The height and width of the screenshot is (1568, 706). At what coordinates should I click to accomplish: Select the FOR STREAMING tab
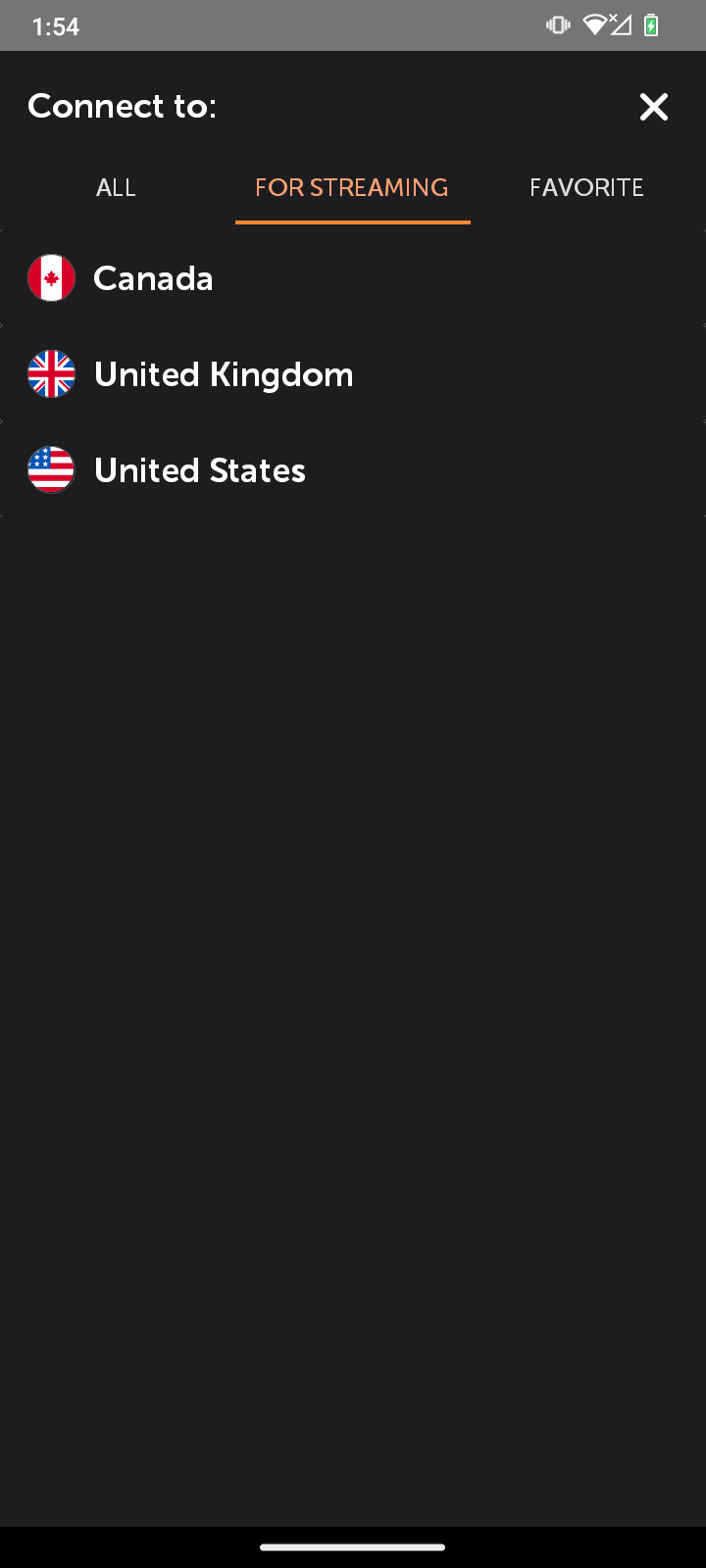[352, 187]
